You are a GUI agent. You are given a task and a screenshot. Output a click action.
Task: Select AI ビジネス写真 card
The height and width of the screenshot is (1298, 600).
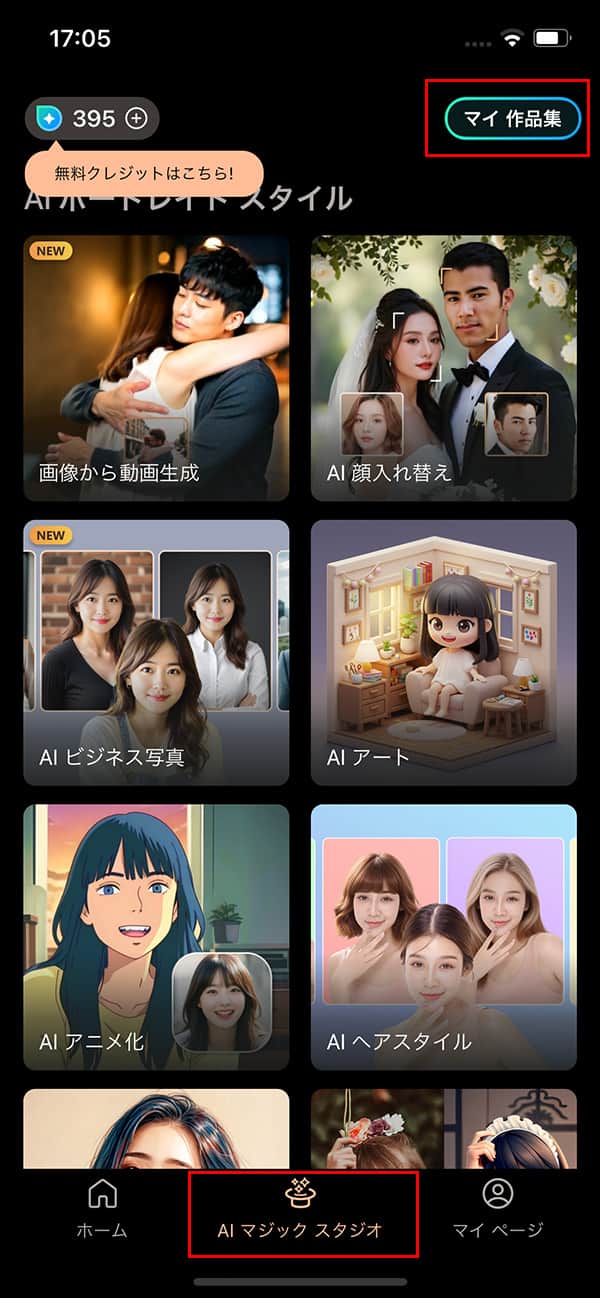click(x=156, y=652)
